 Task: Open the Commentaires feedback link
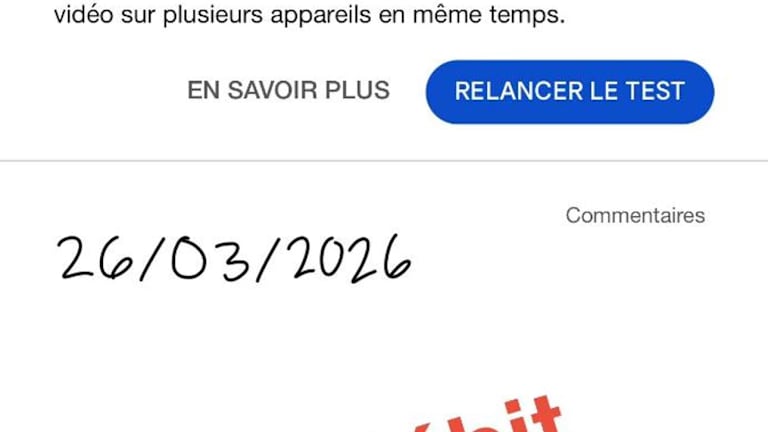pyautogui.click(x=635, y=215)
